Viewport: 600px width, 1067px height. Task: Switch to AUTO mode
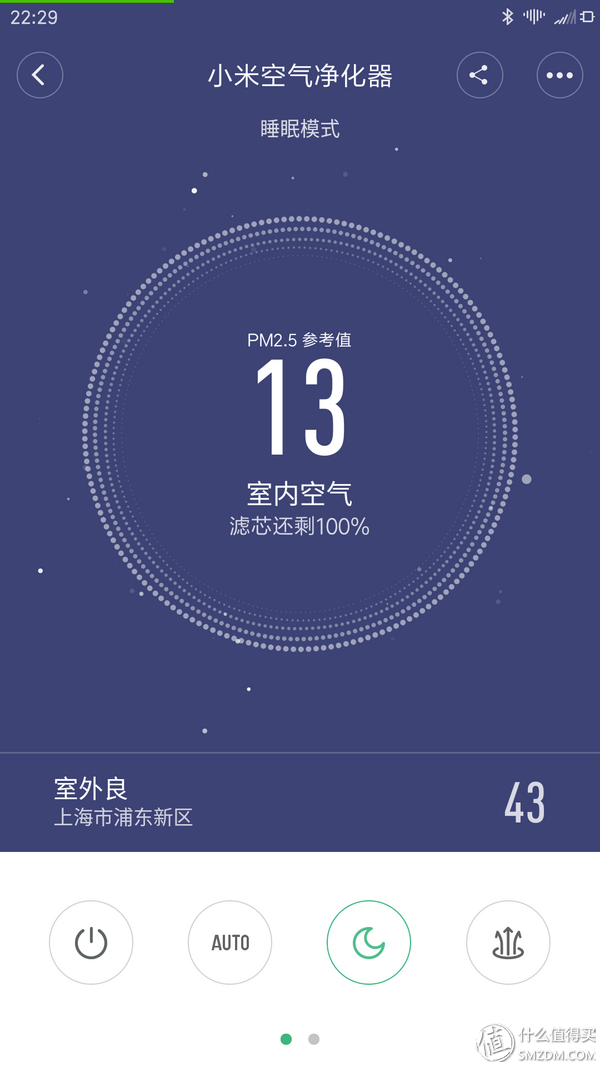click(x=230, y=942)
